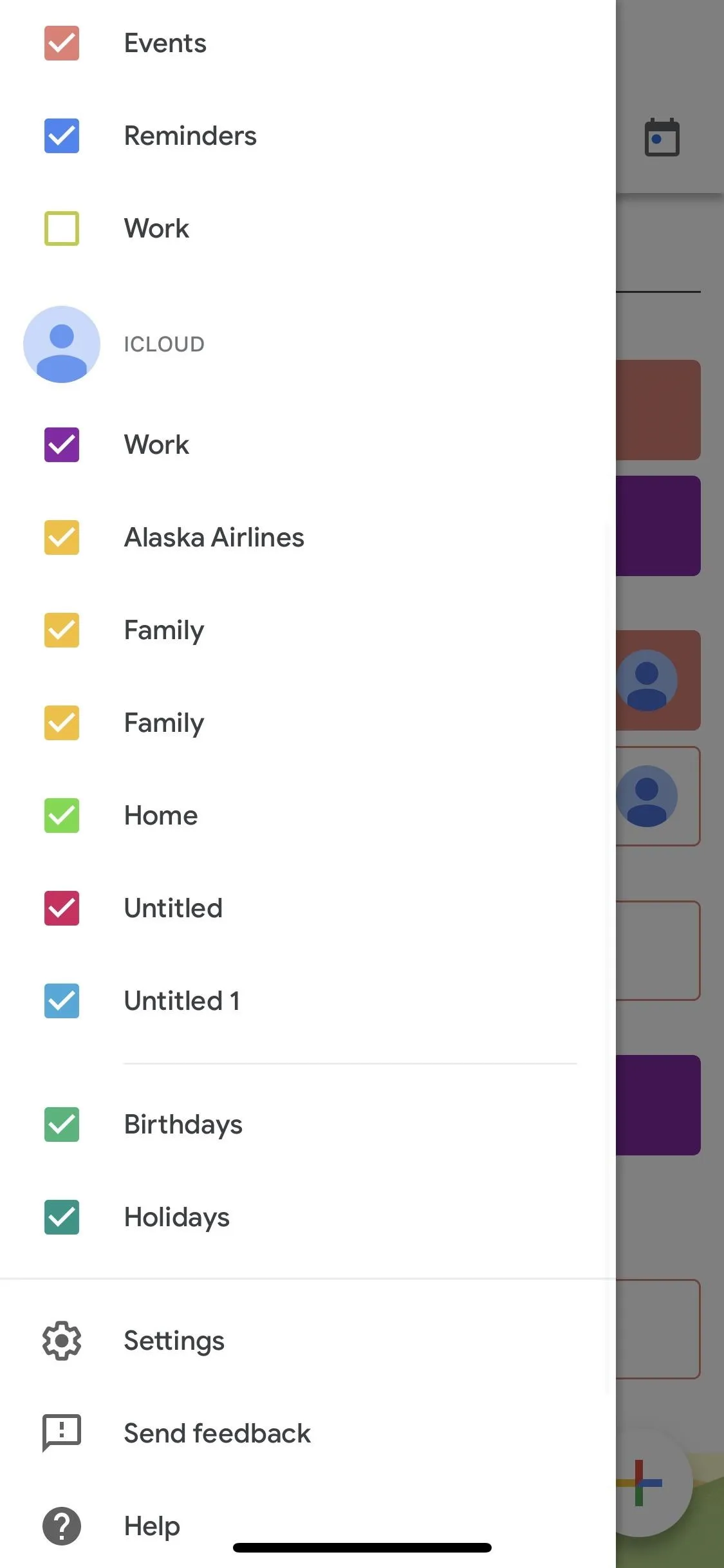Viewport: 724px width, 1568px height.
Task: Uncheck the Untitled calendar
Action: [x=62, y=908]
